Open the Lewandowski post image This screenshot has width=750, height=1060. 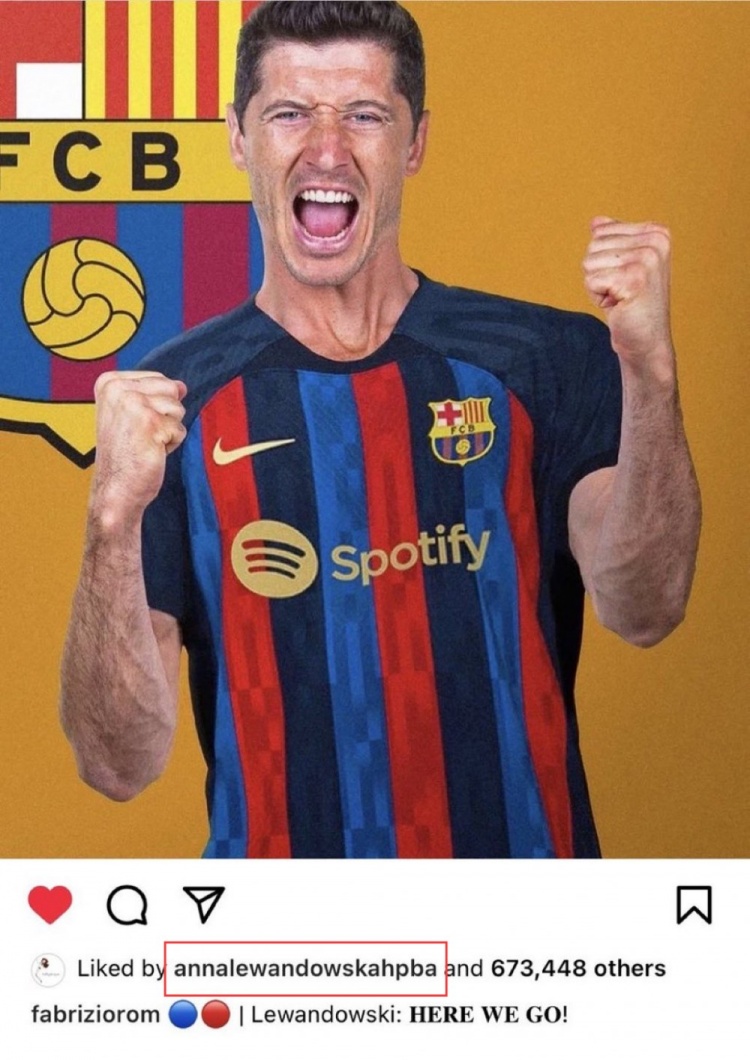(x=375, y=430)
